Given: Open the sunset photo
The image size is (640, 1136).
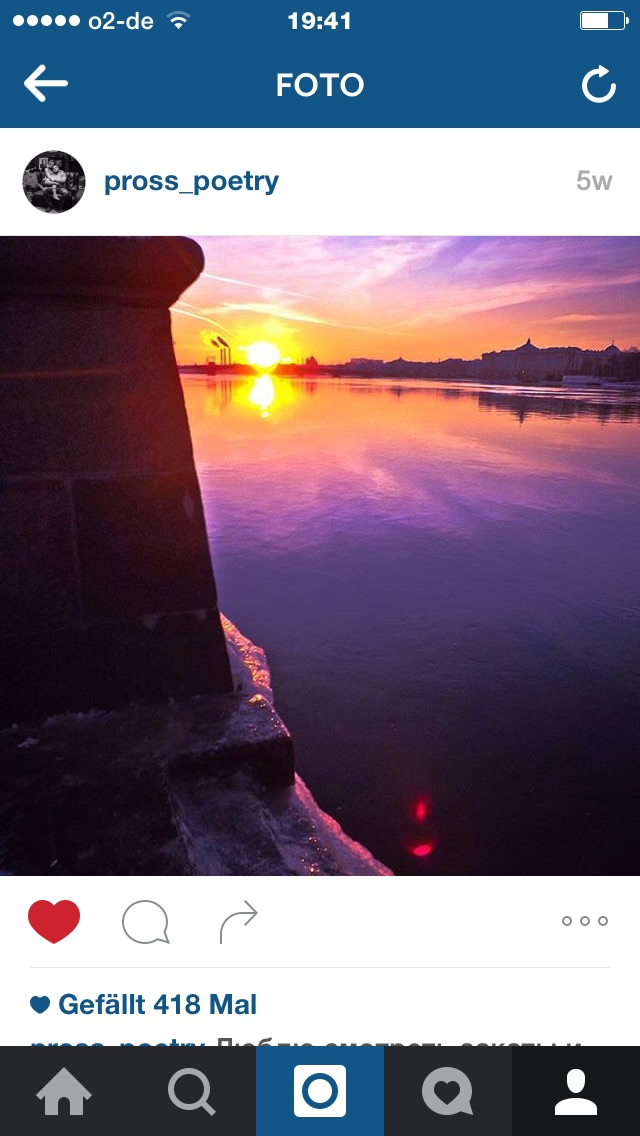Looking at the screenshot, I should (320, 556).
